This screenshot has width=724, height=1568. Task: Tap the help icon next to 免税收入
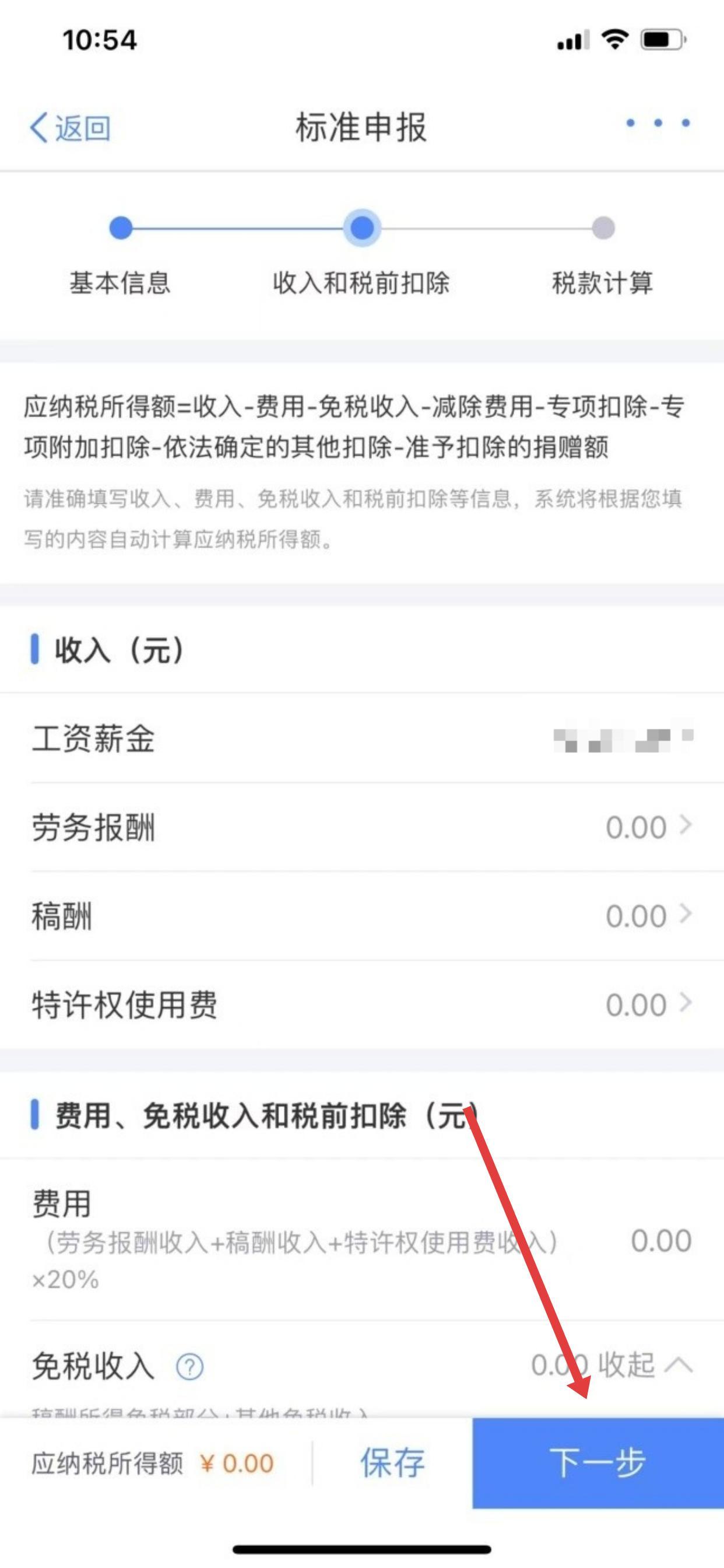pyautogui.click(x=190, y=1368)
